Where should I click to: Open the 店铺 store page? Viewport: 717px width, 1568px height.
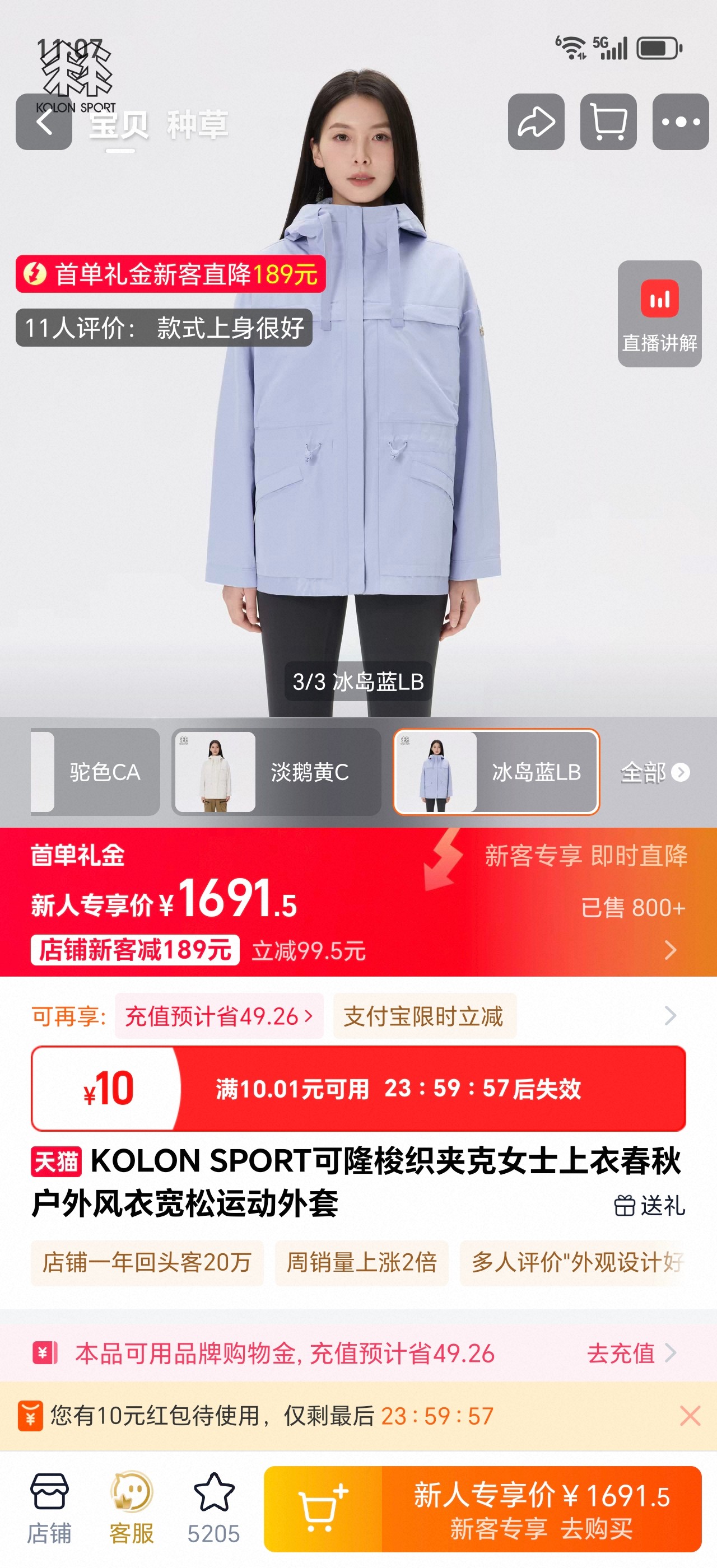[49, 1508]
